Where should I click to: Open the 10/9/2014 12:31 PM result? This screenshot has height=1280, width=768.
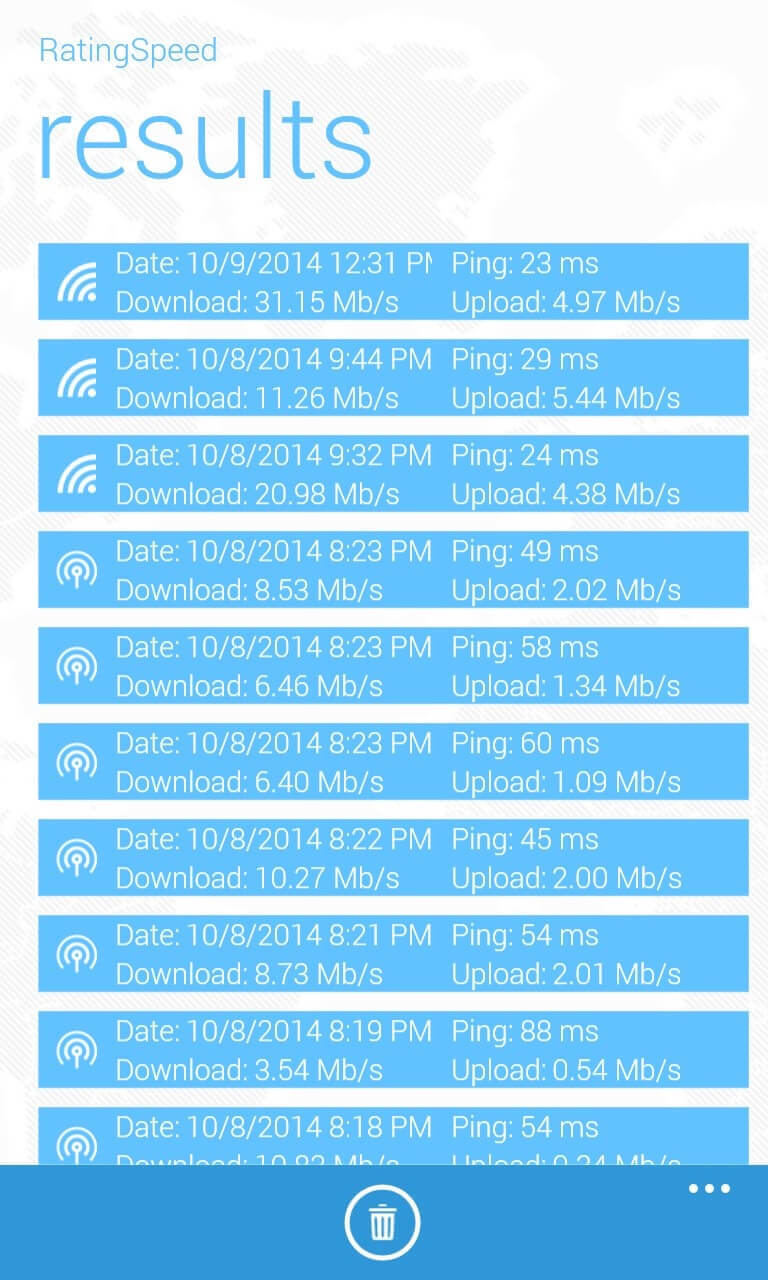coord(393,281)
